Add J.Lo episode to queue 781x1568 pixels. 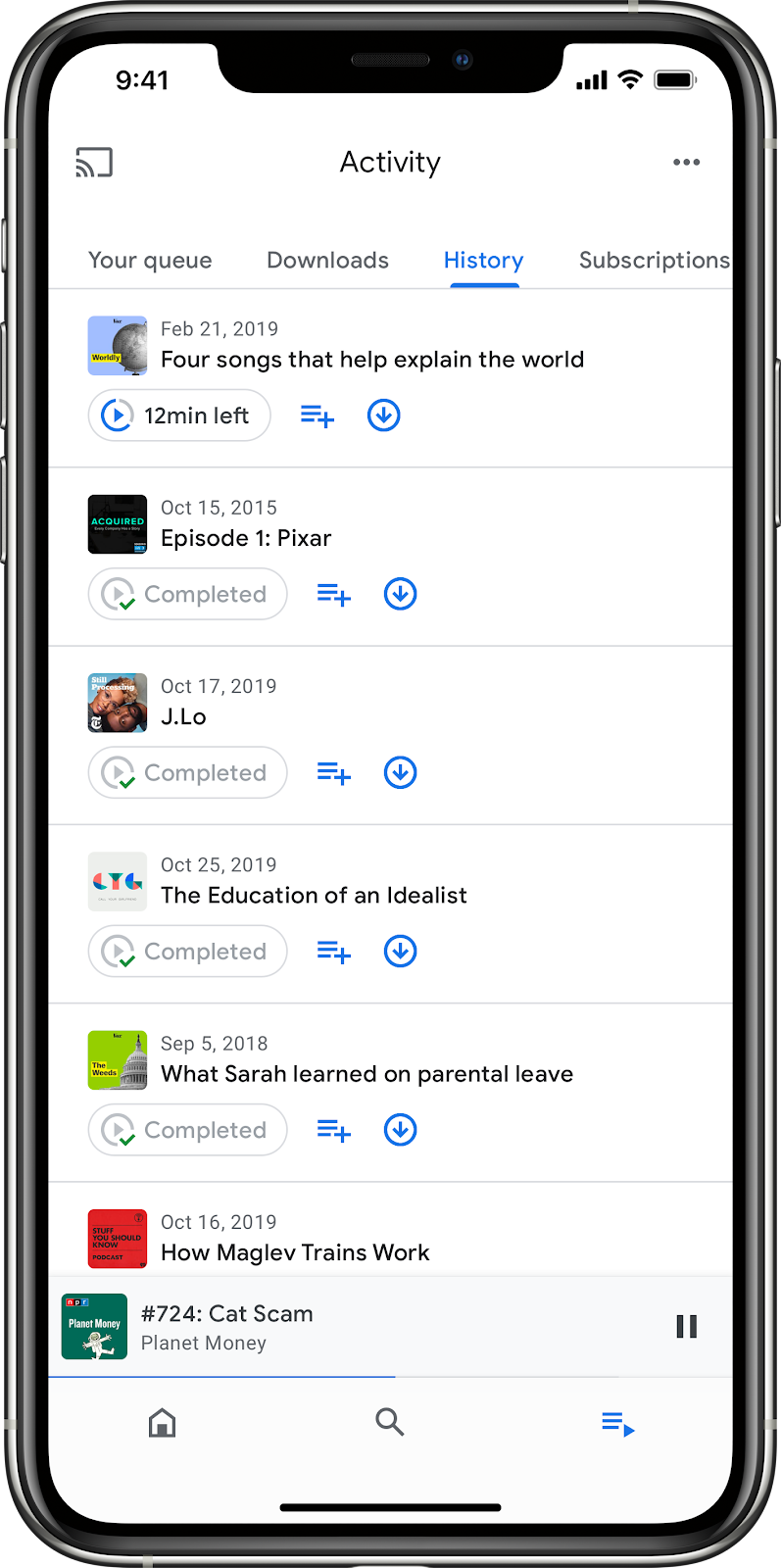333,773
